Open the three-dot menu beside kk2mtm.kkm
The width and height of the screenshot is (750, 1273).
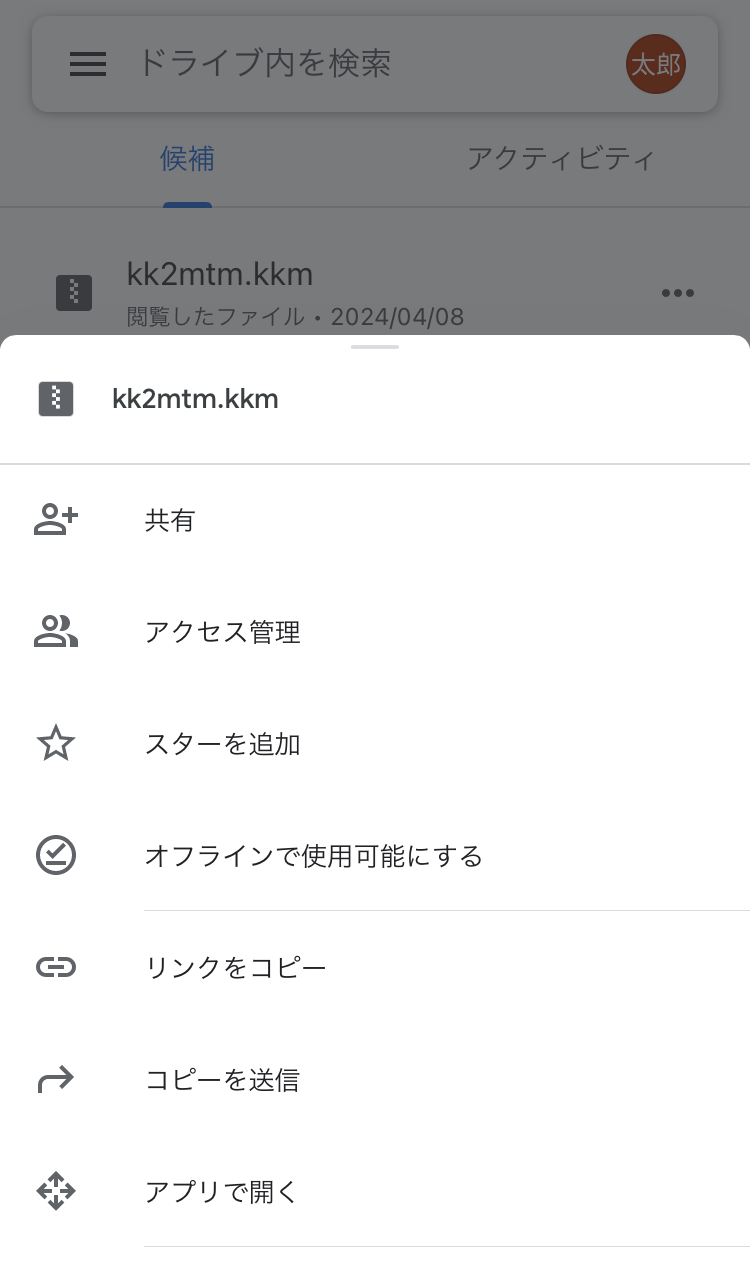[x=678, y=293]
